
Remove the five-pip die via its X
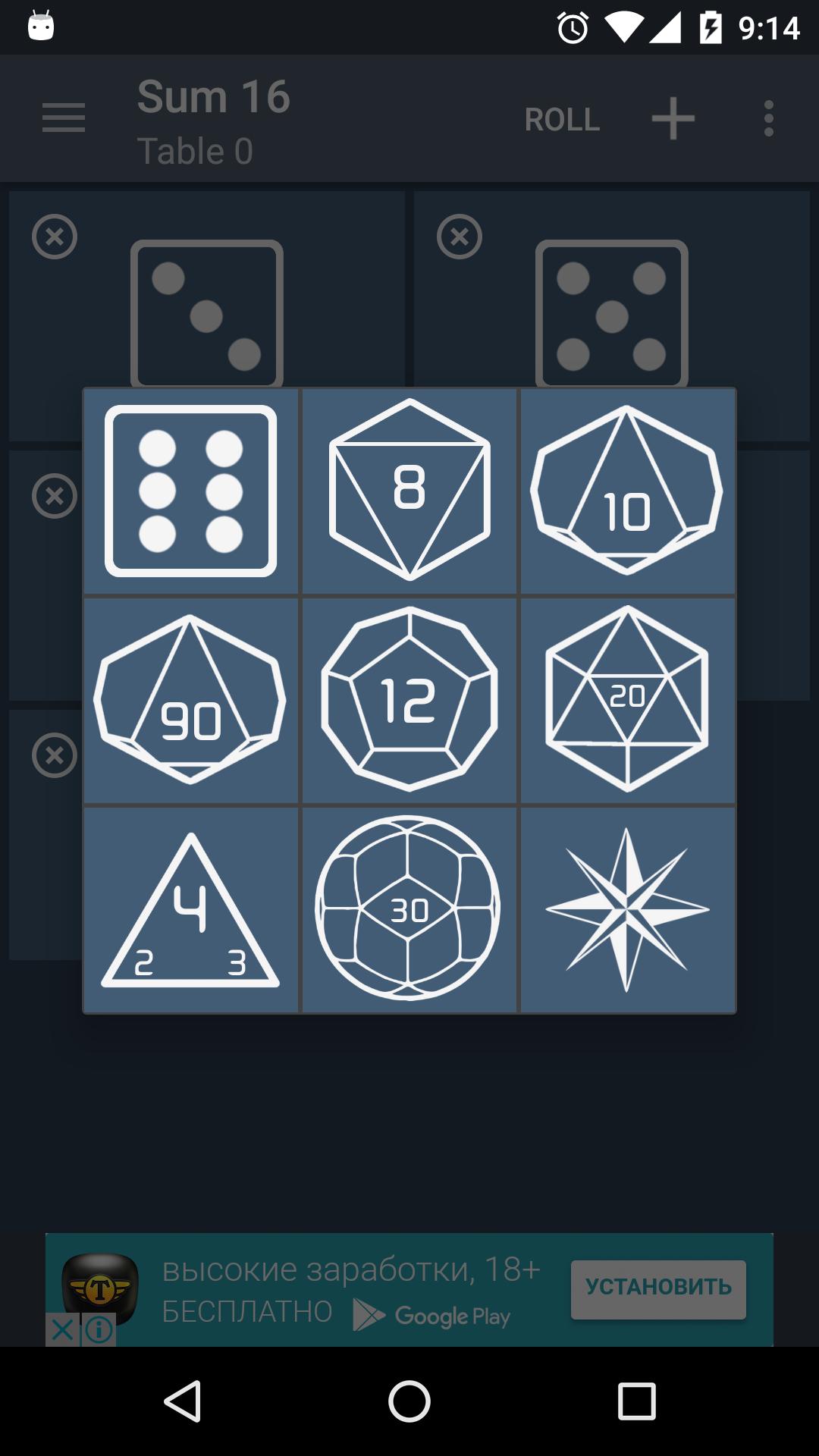click(460, 237)
